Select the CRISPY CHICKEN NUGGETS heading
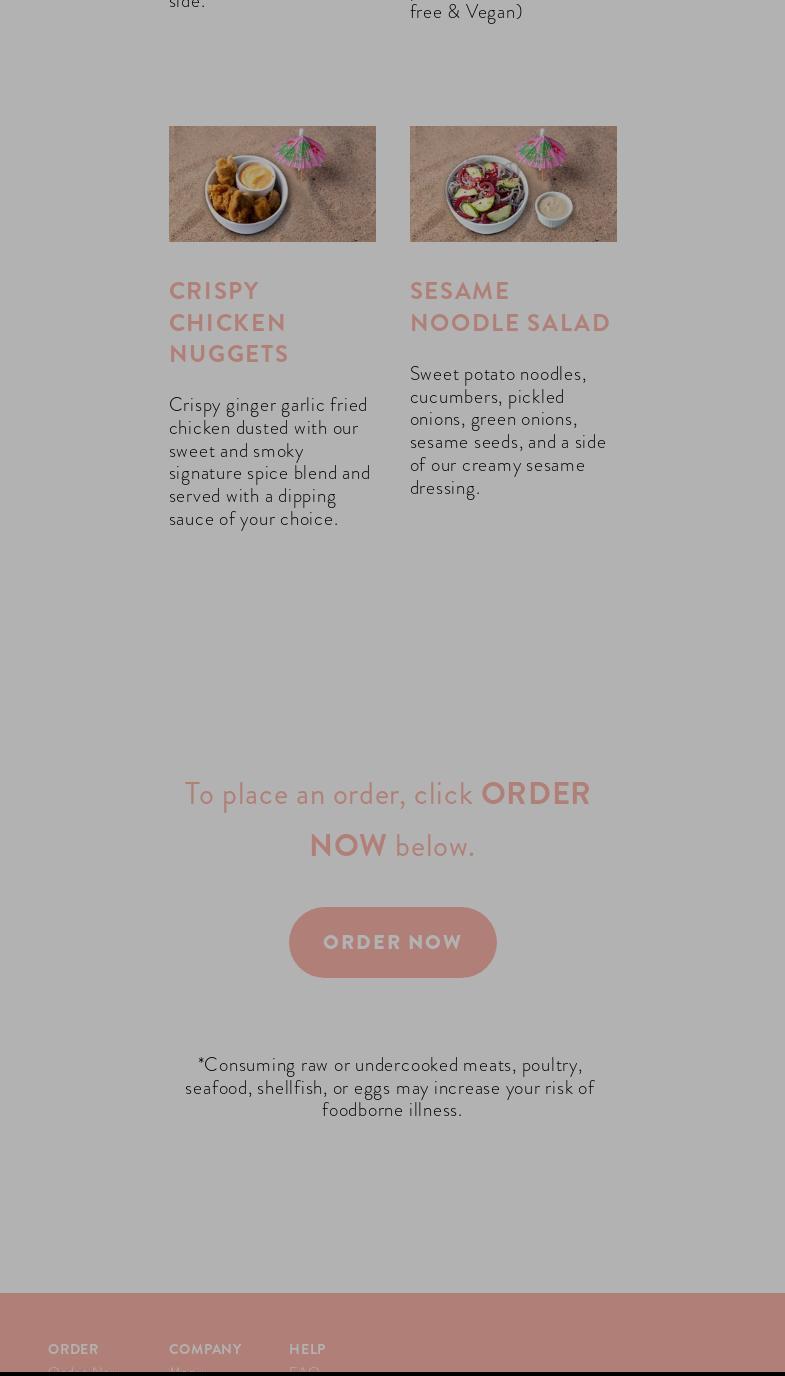This screenshot has width=785, height=1376. tap(229, 322)
